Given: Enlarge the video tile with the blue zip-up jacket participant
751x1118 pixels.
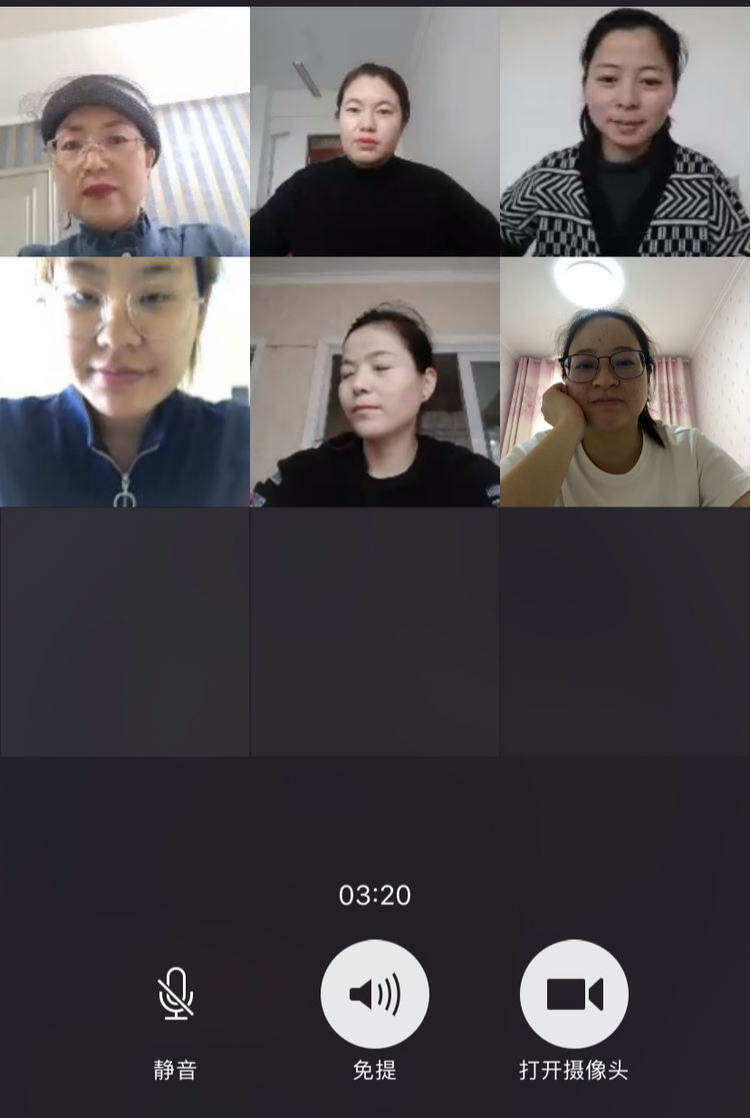Looking at the screenshot, I should pyautogui.click(x=125, y=382).
